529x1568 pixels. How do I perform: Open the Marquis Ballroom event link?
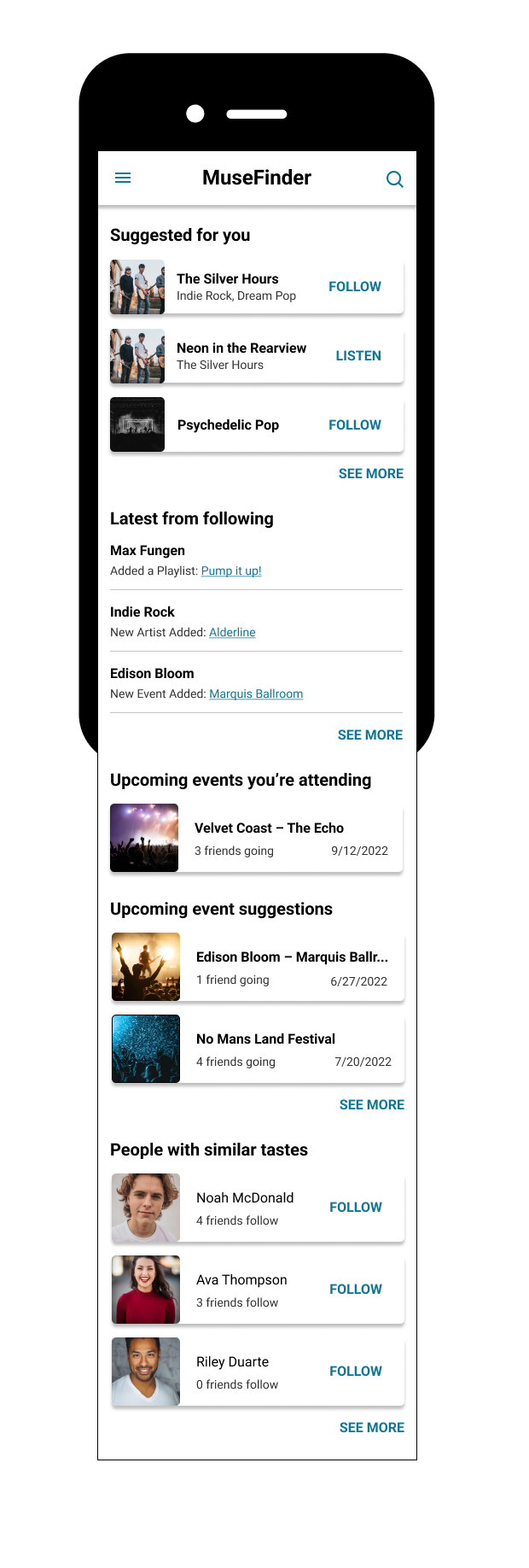[x=256, y=694]
